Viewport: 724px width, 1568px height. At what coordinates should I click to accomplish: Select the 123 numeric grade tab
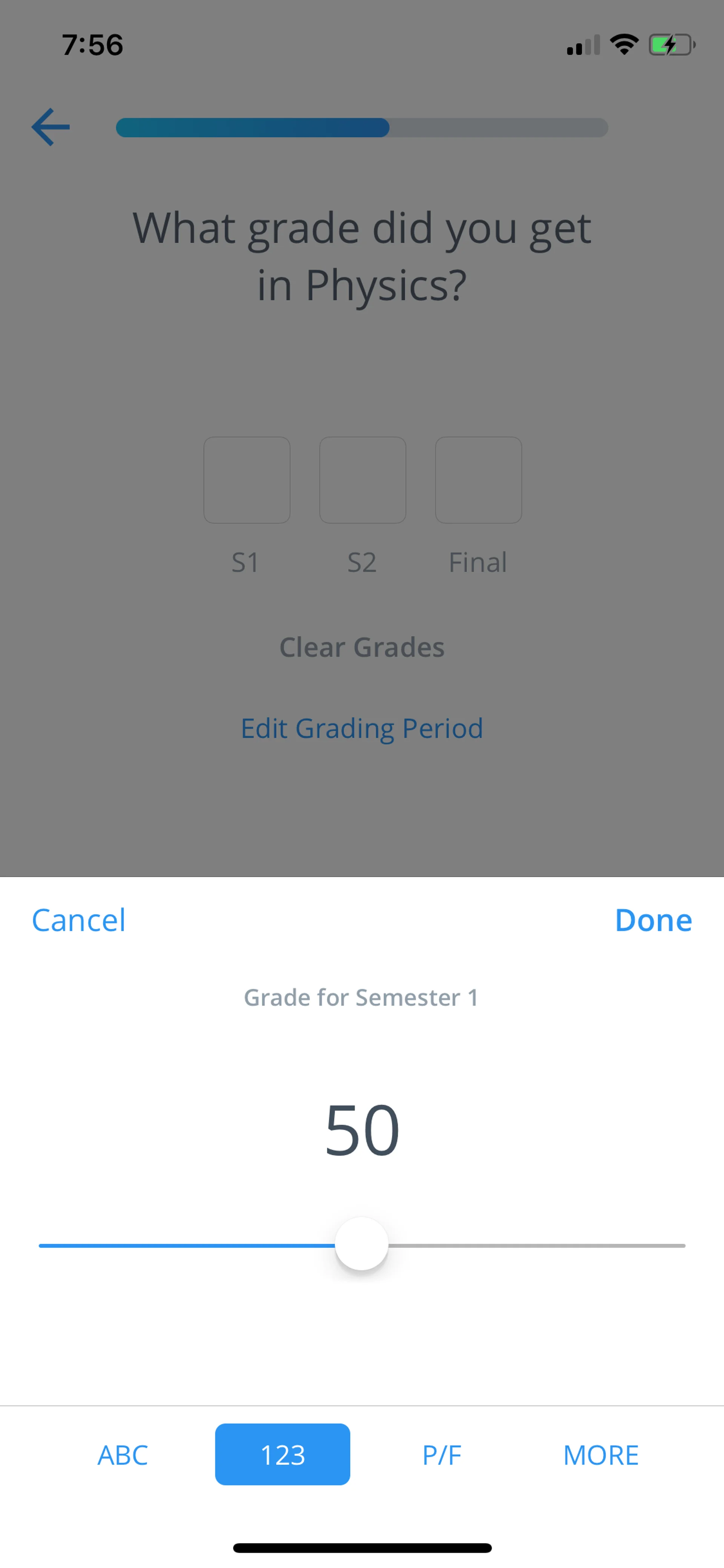click(x=282, y=1455)
